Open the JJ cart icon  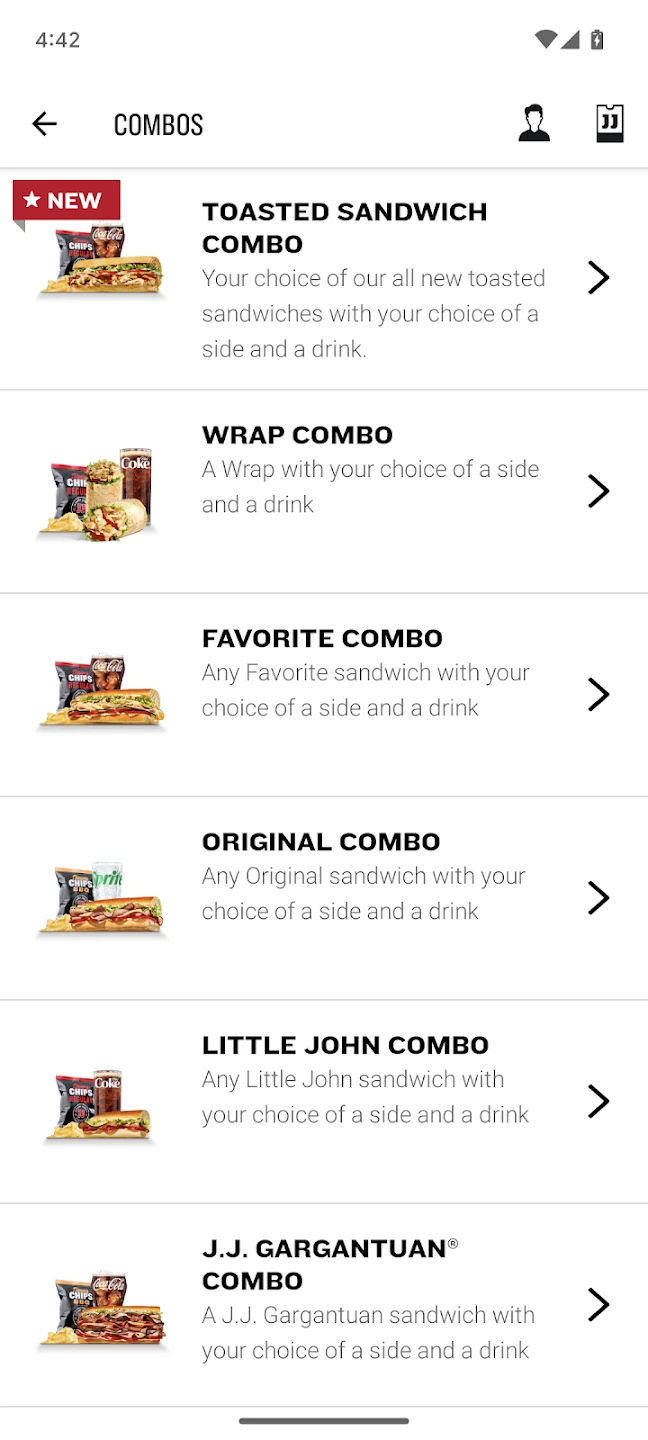pyautogui.click(x=609, y=124)
